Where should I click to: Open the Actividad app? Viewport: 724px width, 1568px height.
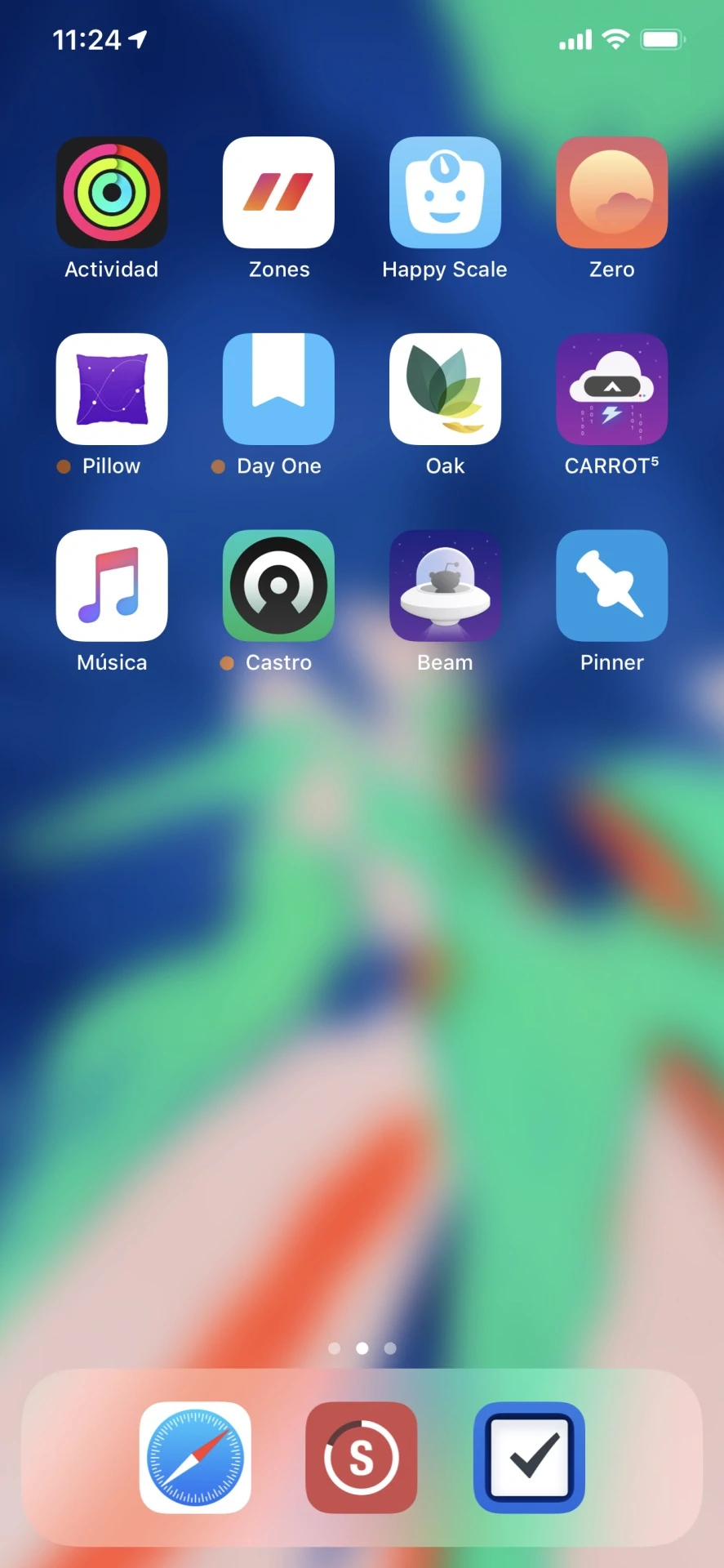tap(112, 193)
